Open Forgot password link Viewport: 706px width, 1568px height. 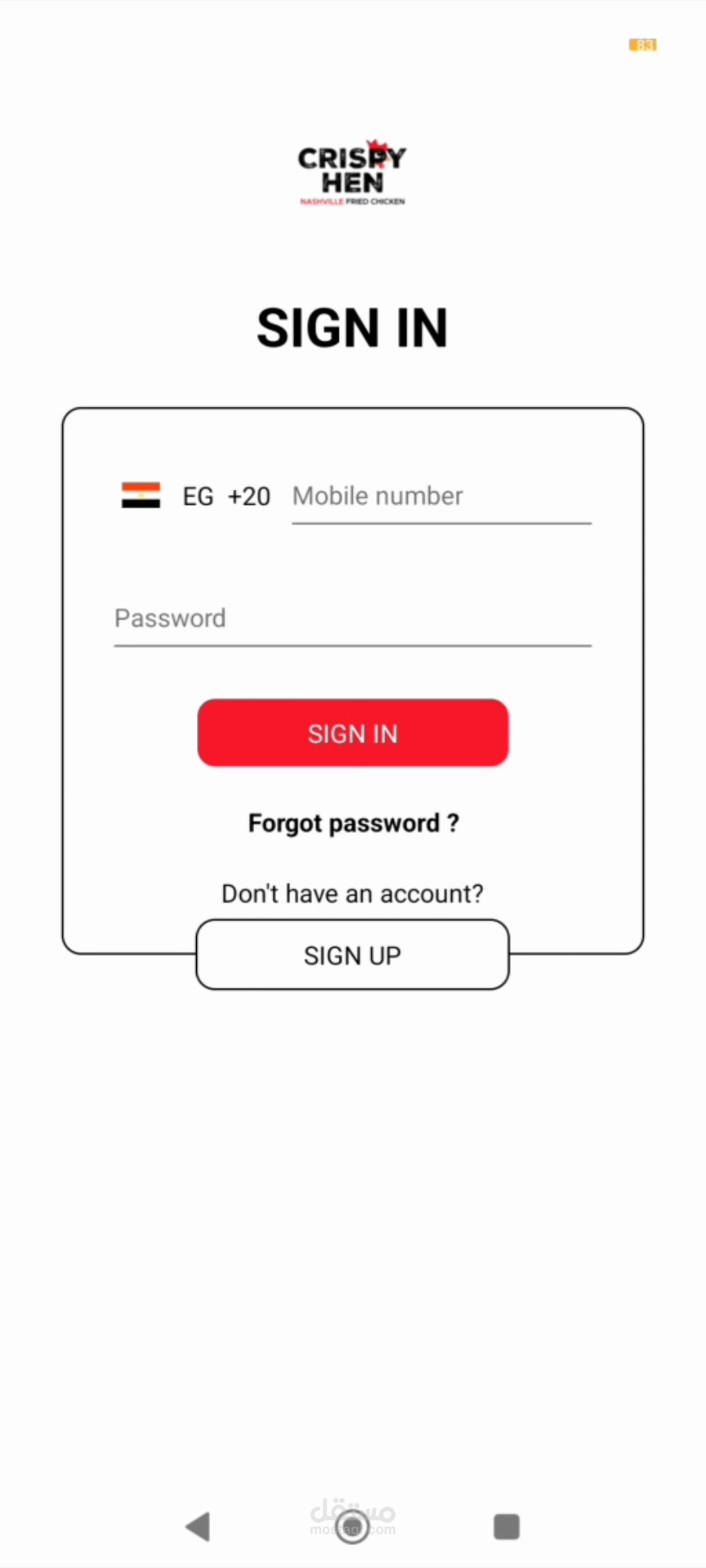pyautogui.click(x=353, y=823)
